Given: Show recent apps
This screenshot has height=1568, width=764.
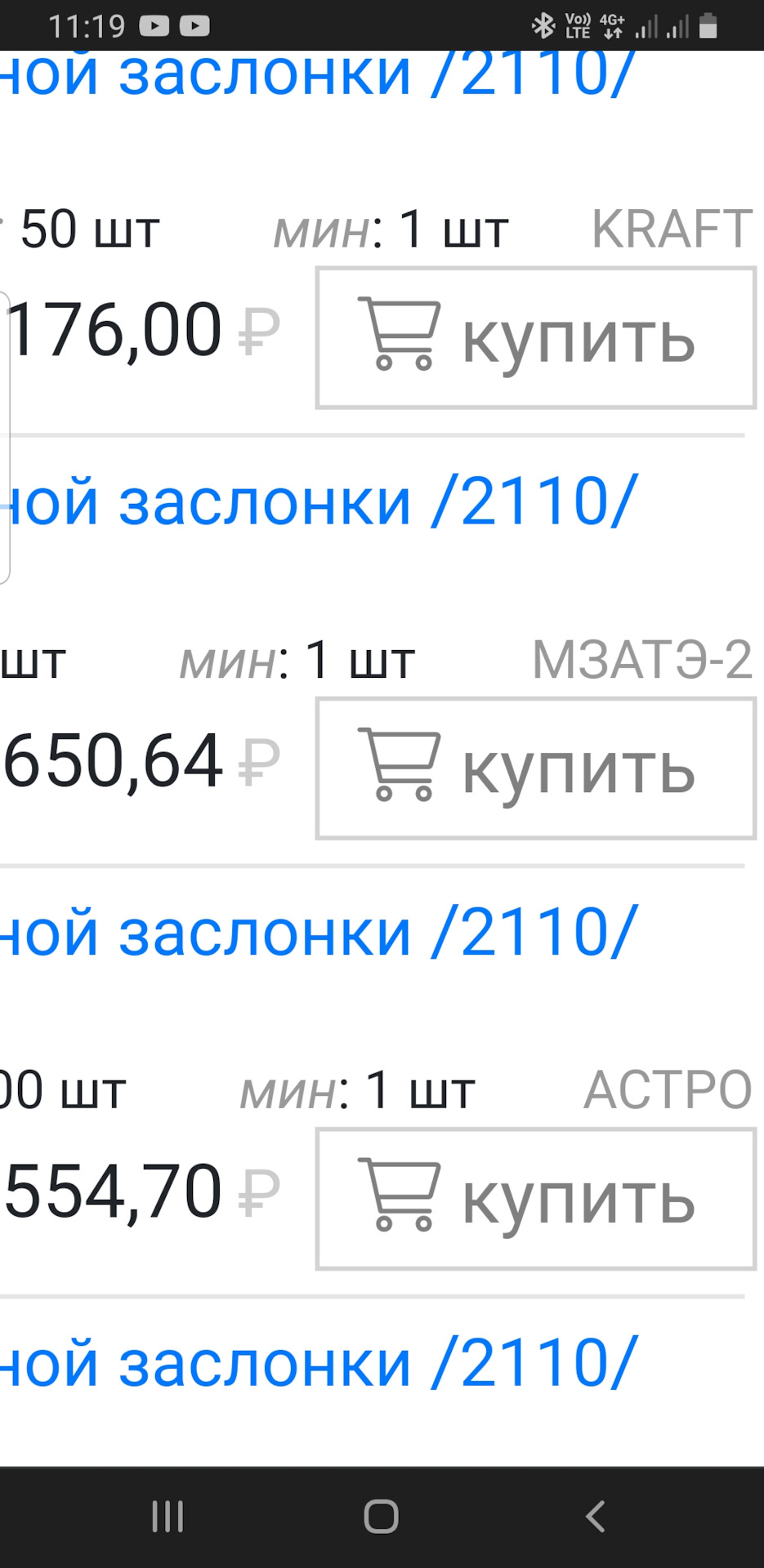Looking at the screenshot, I should 168,1517.
